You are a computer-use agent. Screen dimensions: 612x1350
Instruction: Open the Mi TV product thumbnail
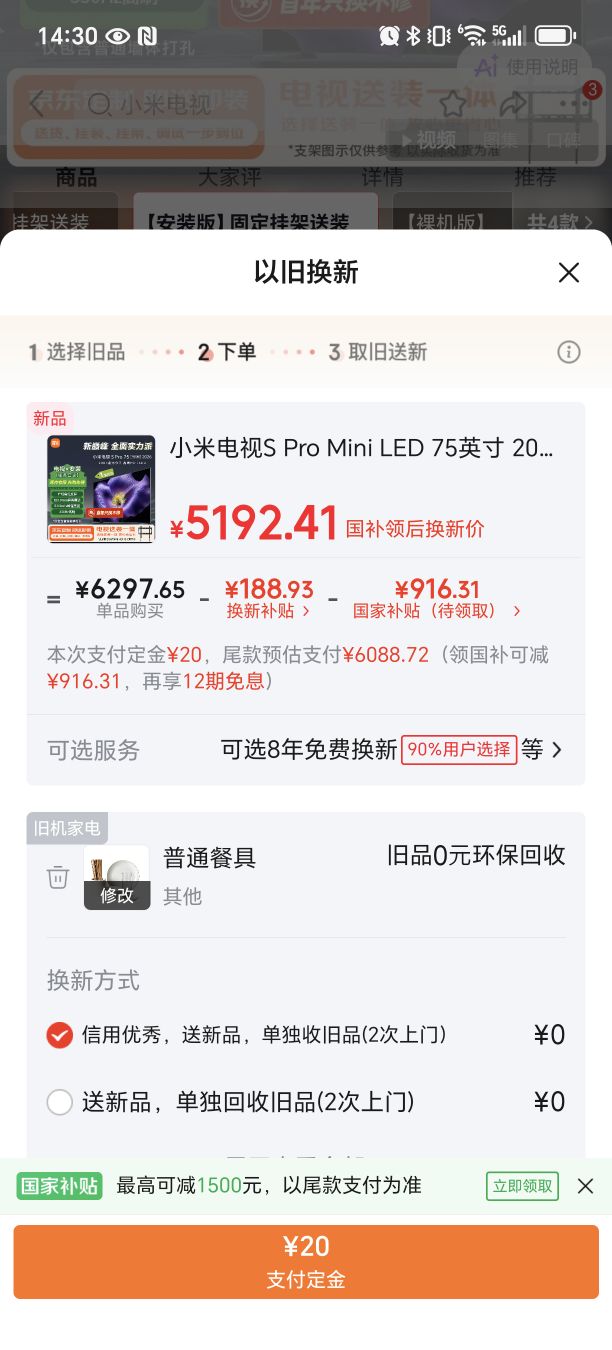click(x=101, y=489)
